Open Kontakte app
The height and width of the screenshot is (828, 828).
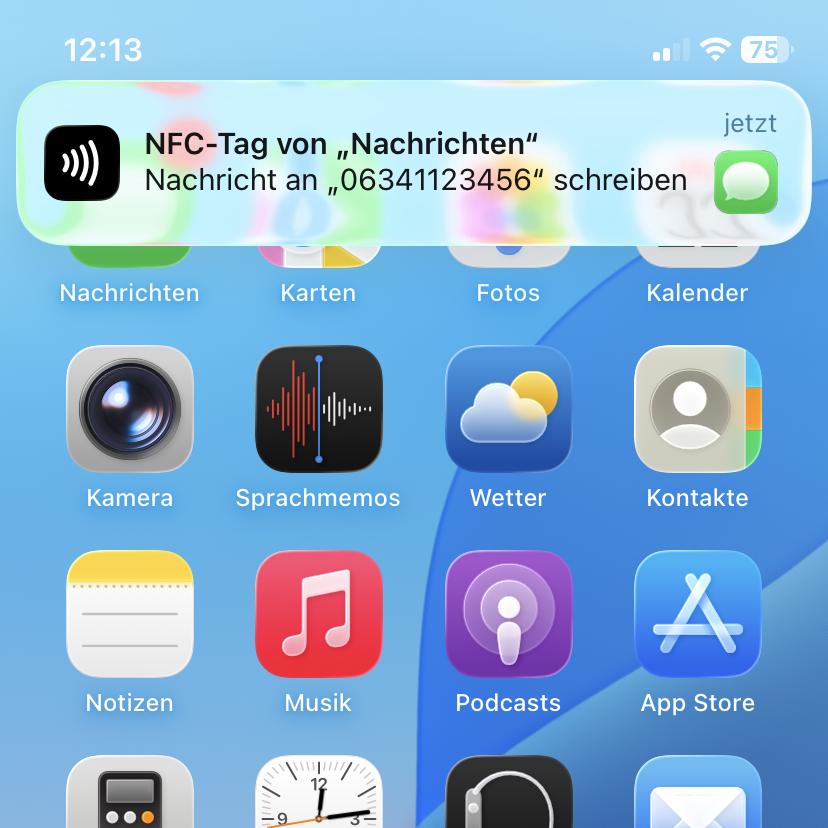click(697, 409)
